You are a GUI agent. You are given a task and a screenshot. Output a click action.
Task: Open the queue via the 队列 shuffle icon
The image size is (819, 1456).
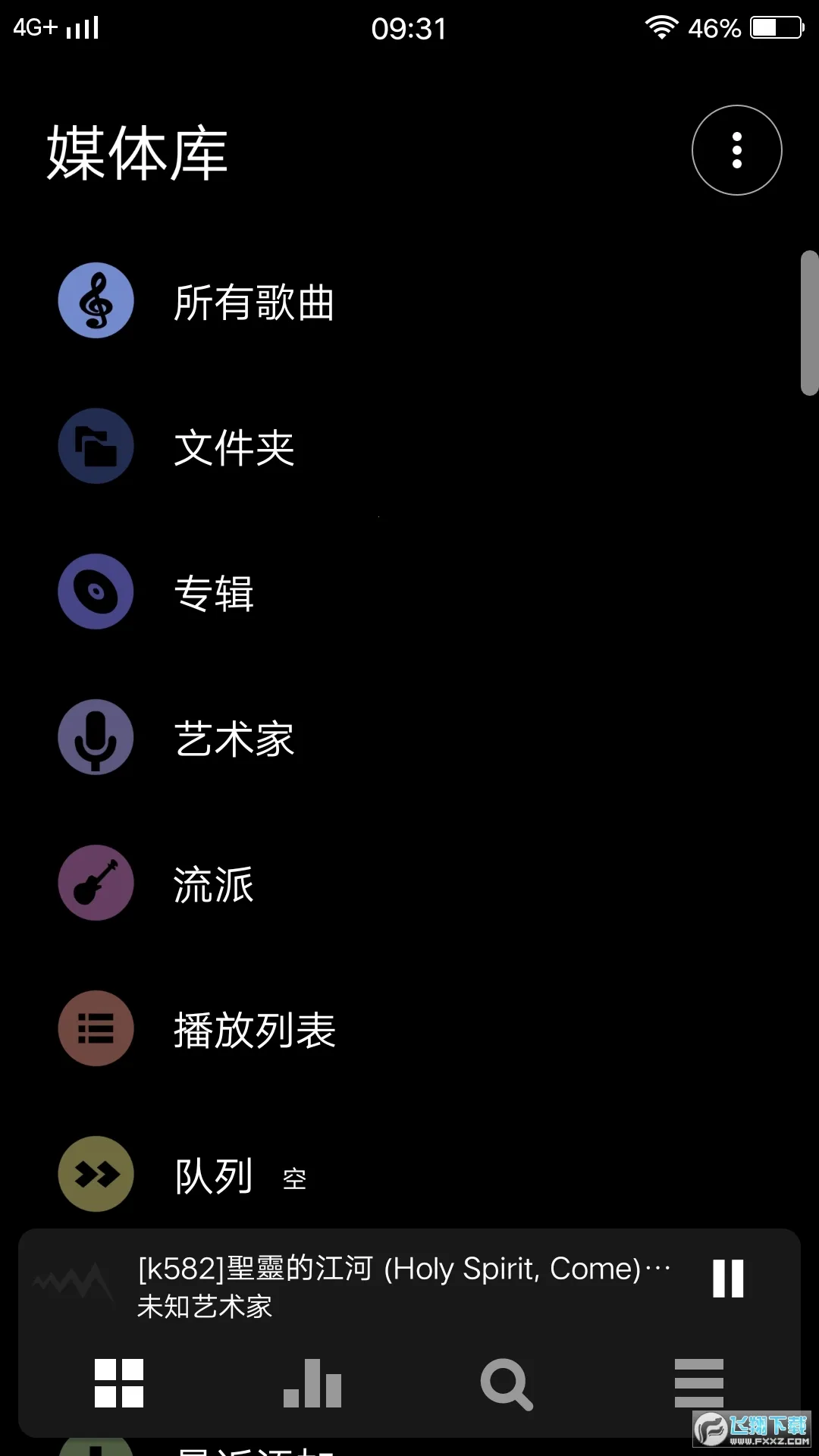[96, 1174]
